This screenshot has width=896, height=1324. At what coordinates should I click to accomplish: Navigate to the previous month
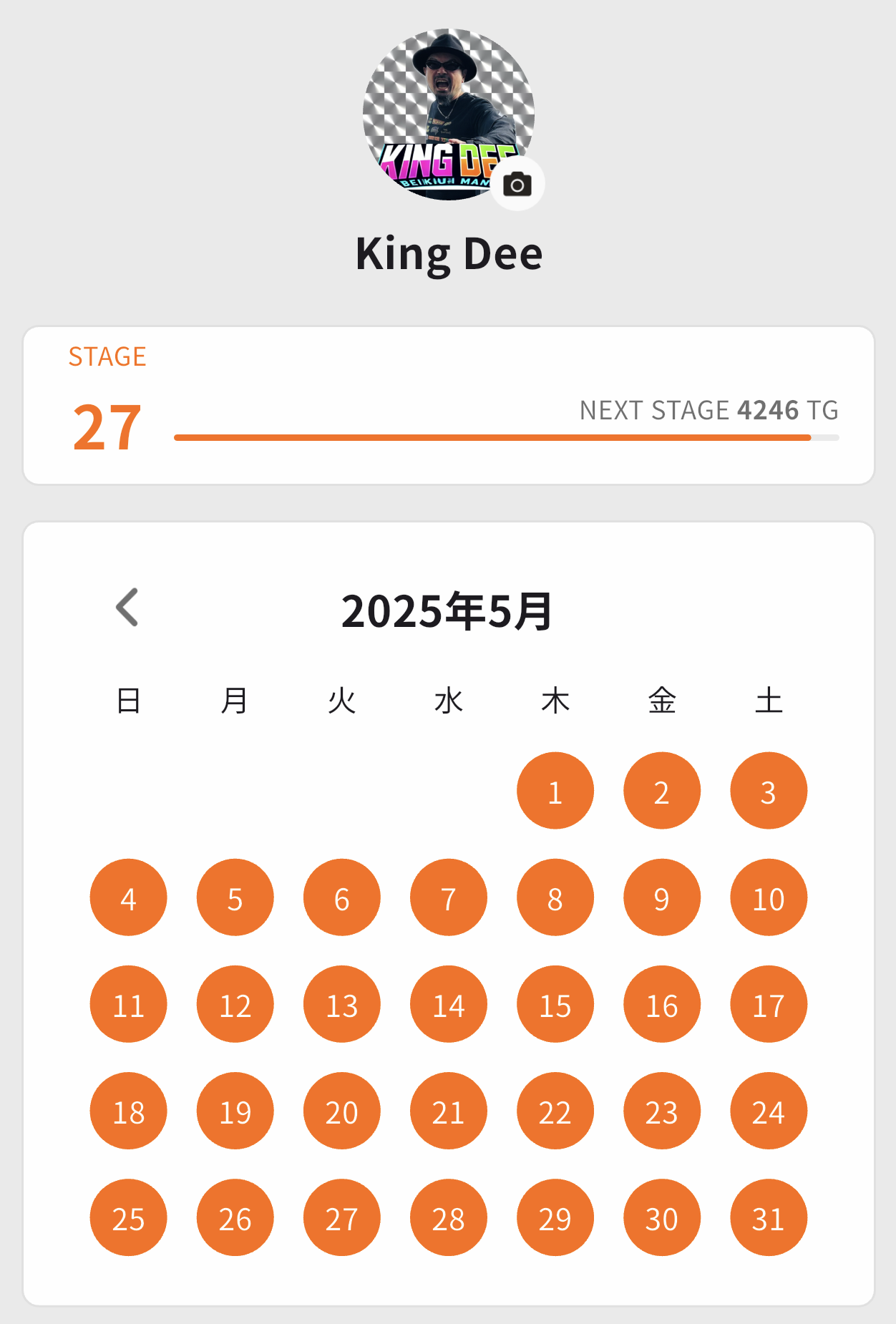coord(126,606)
